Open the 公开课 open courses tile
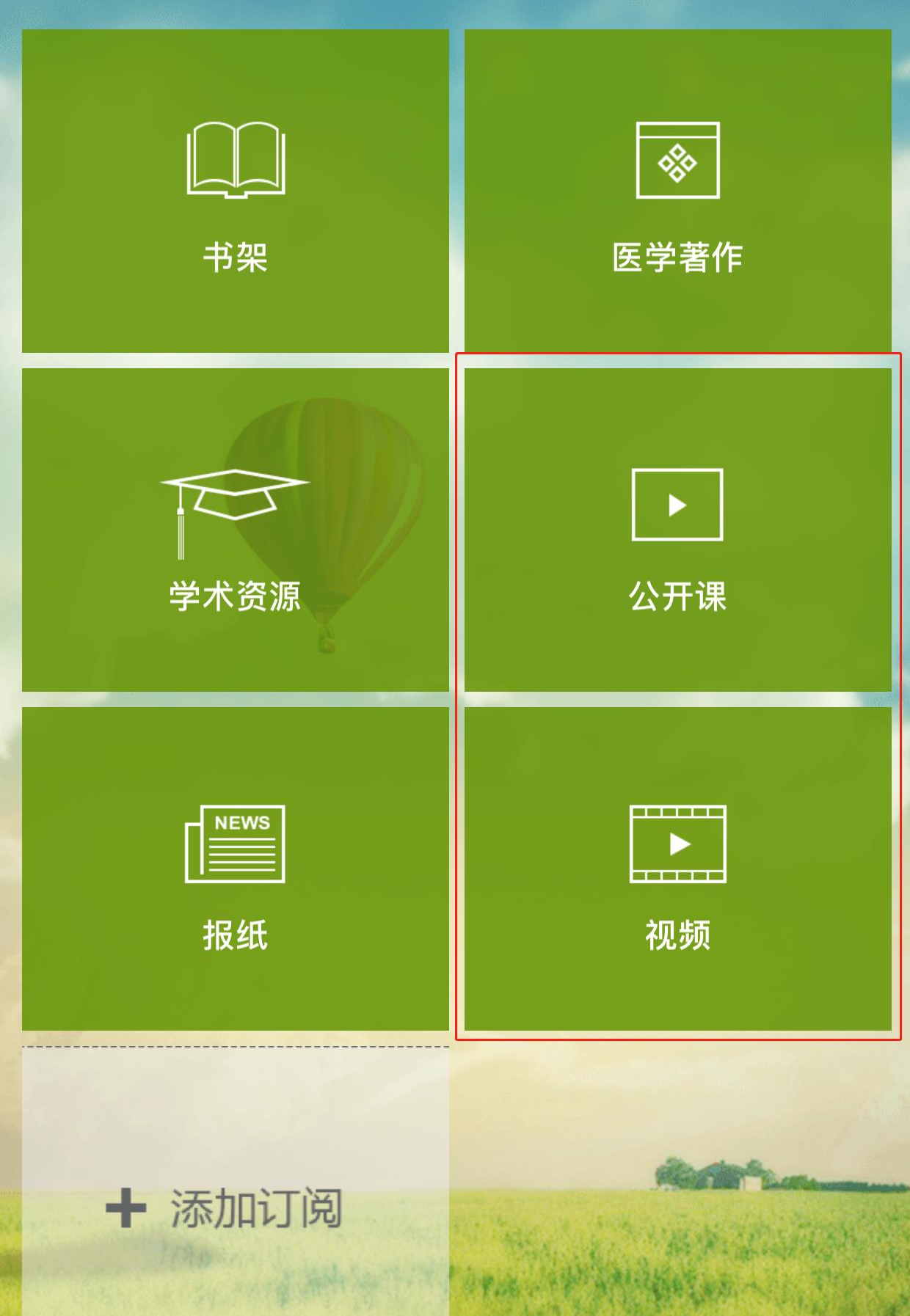The width and height of the screenshot is (910, 1316). (x=677, y=530)
